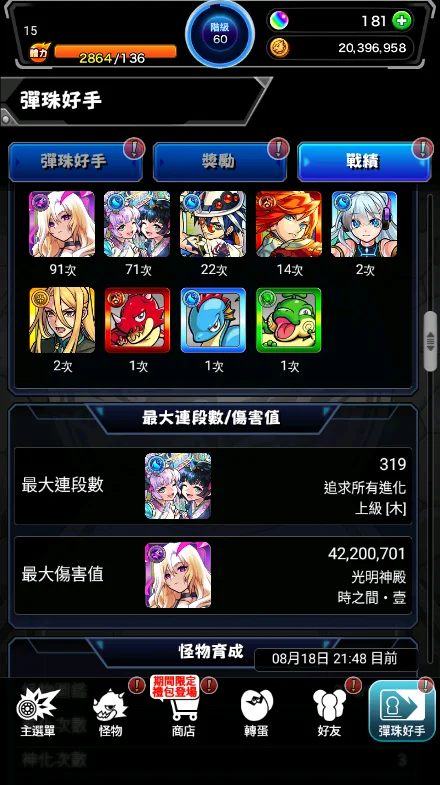The image size is (440, 785).
Task: Switch to the 彈珠好手 tab
Action: [75, 162]
